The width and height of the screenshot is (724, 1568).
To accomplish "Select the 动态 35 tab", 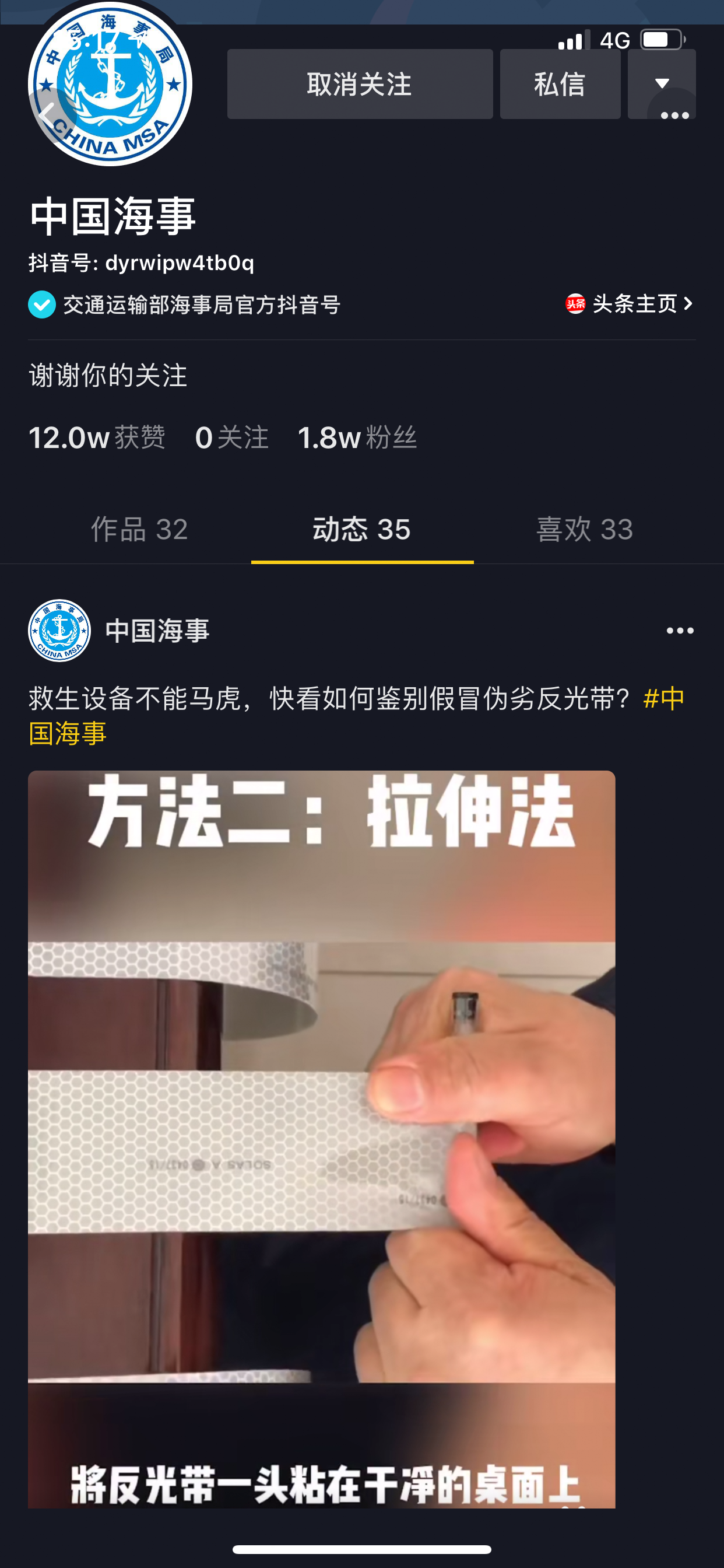I will [362, 529].
